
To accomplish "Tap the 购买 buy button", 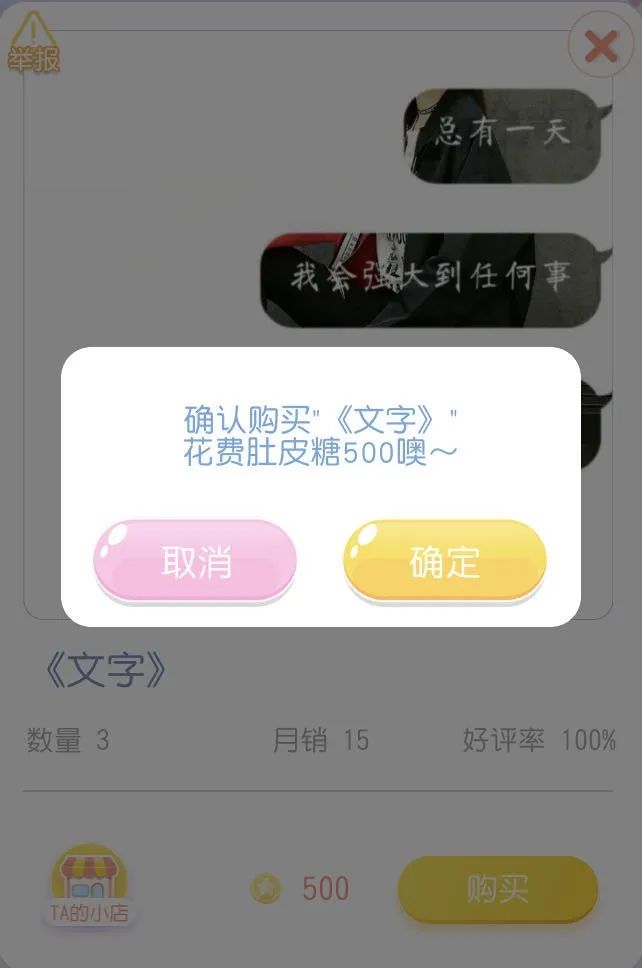I will click(x=497, y=888).
